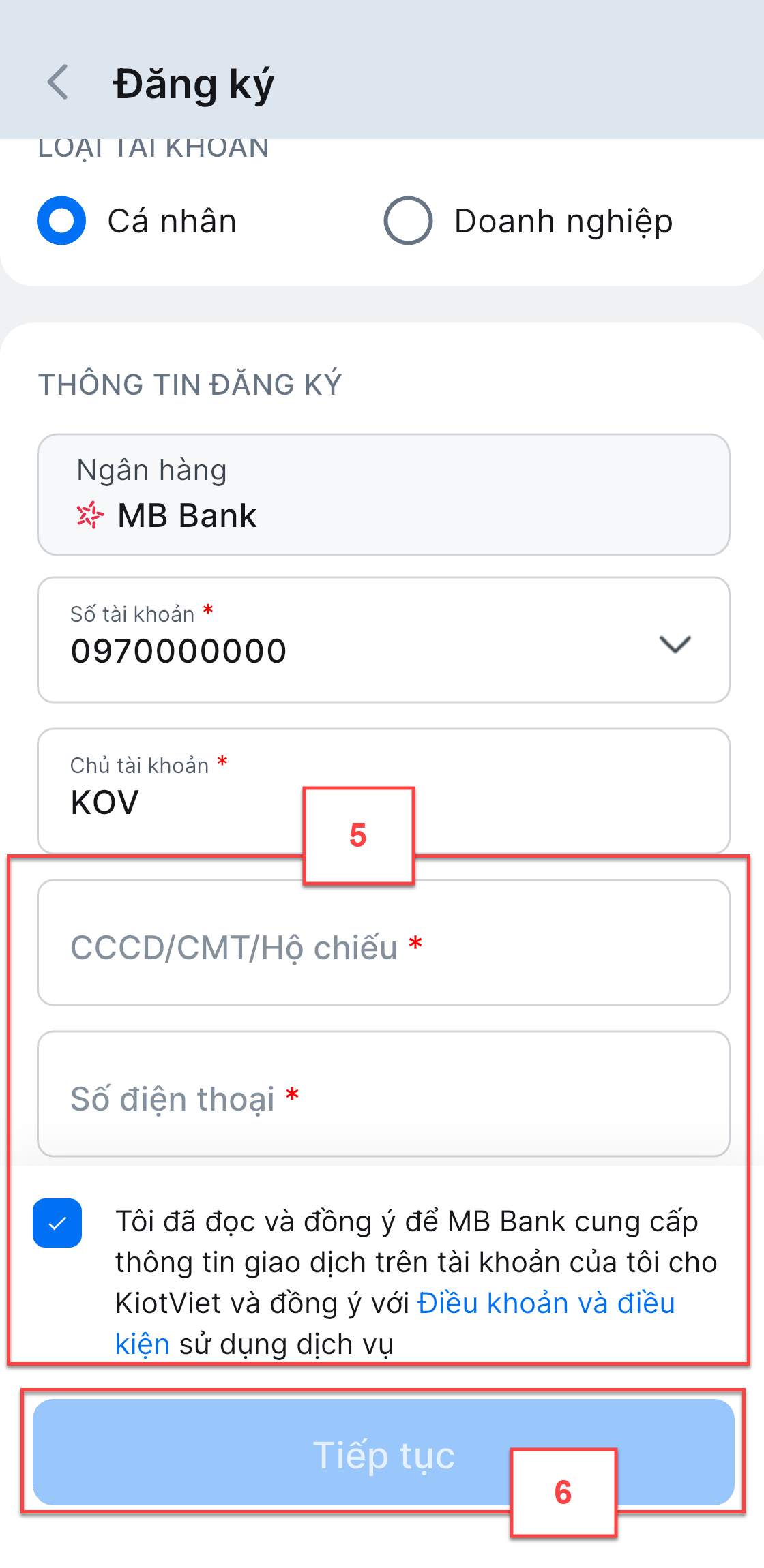Viewport: 764px width, 1568px height.
Task: Focus the Số điện thoại field
Action: click(383, 1094)
